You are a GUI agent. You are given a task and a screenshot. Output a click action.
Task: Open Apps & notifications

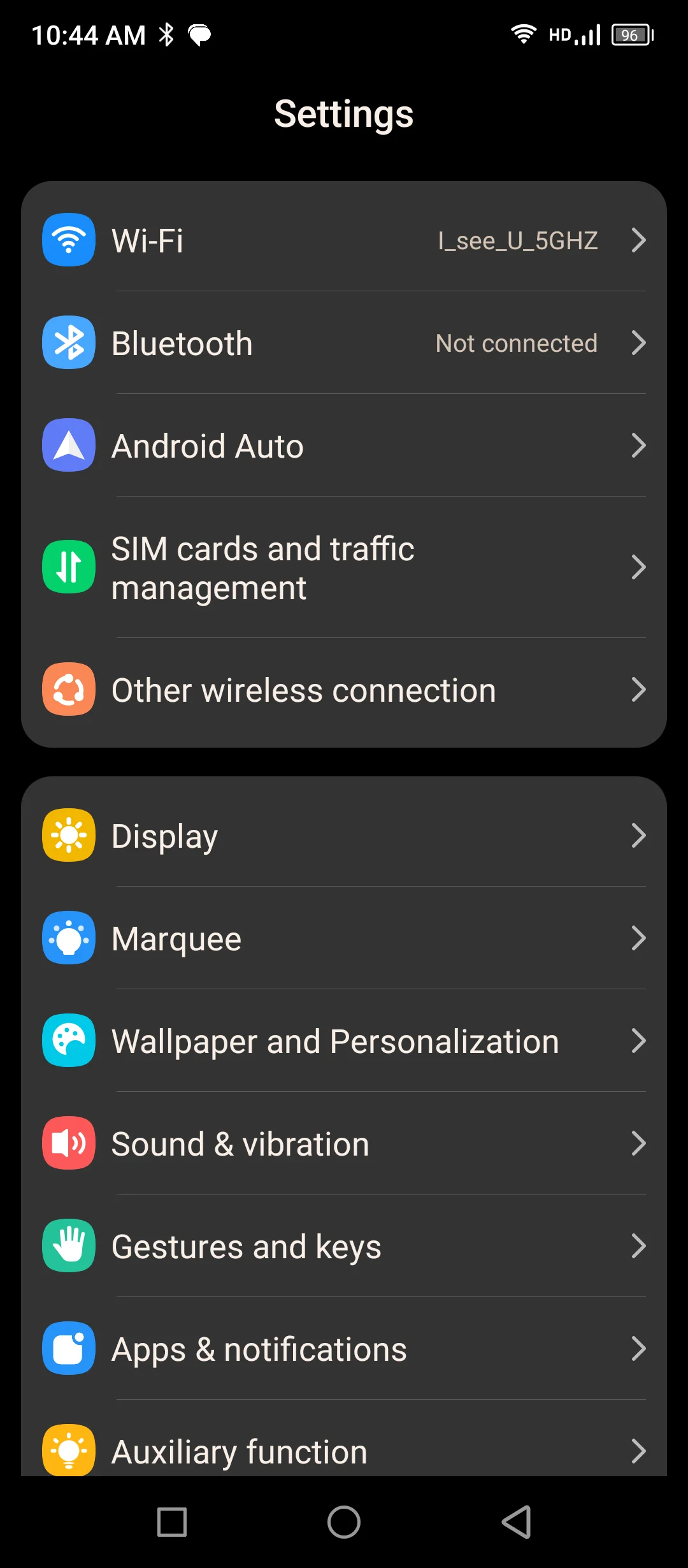pyautogui.click(x=344, y=1349)
